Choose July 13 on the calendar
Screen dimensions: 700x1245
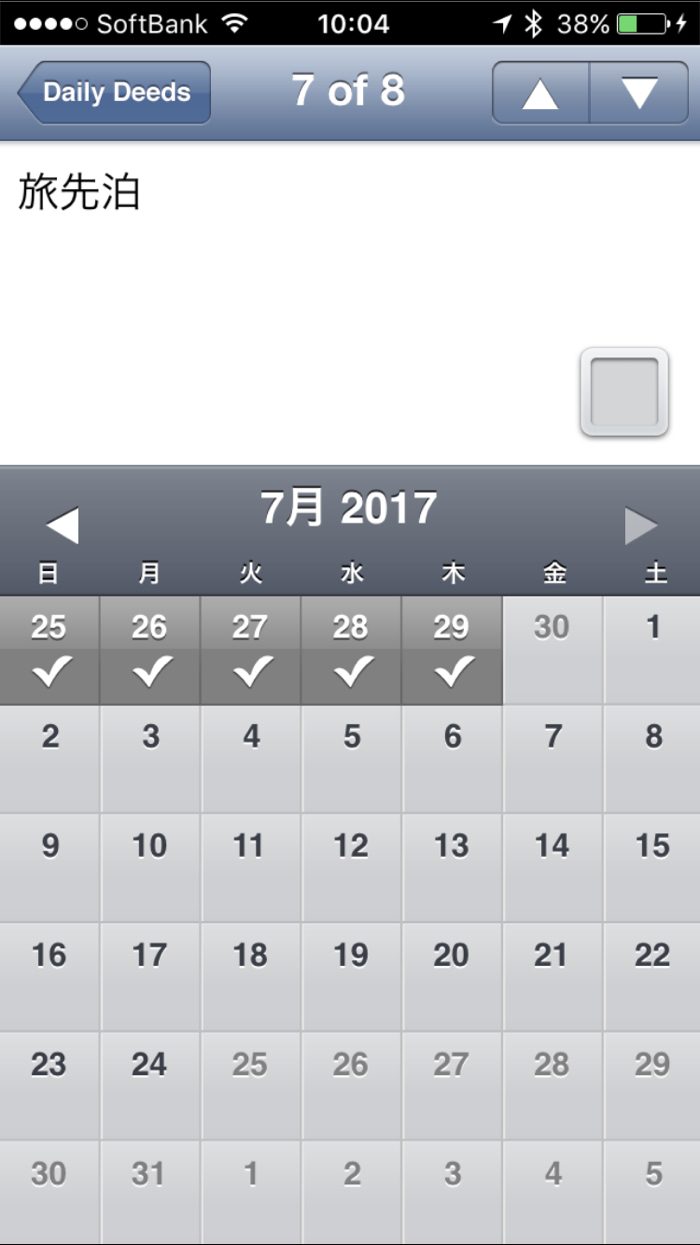pos(452,868)
